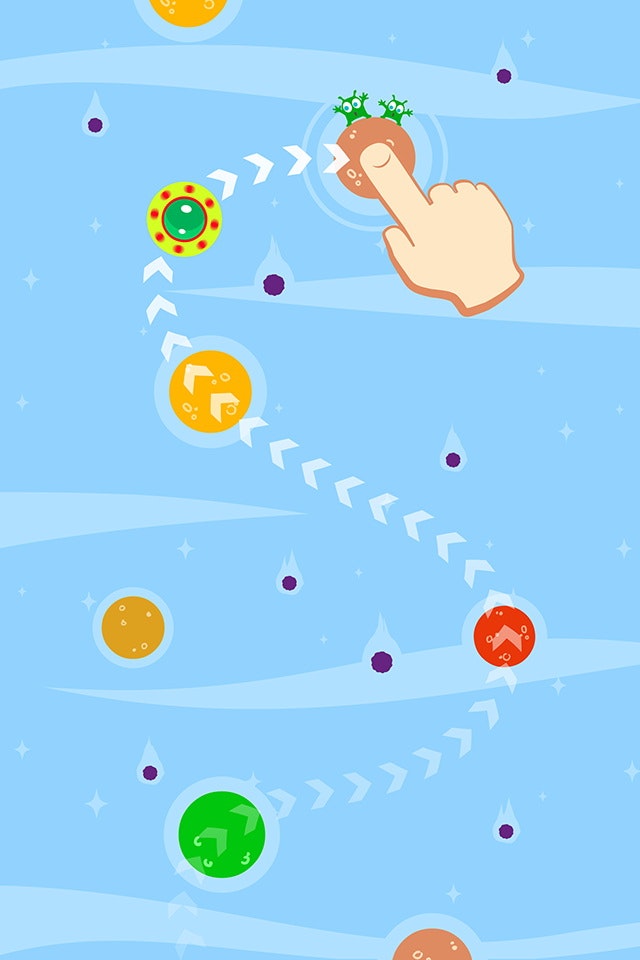This screenshot has width=640, height=960.
Task: Select the large orange planet with arrows
Action: coord(210,391)
